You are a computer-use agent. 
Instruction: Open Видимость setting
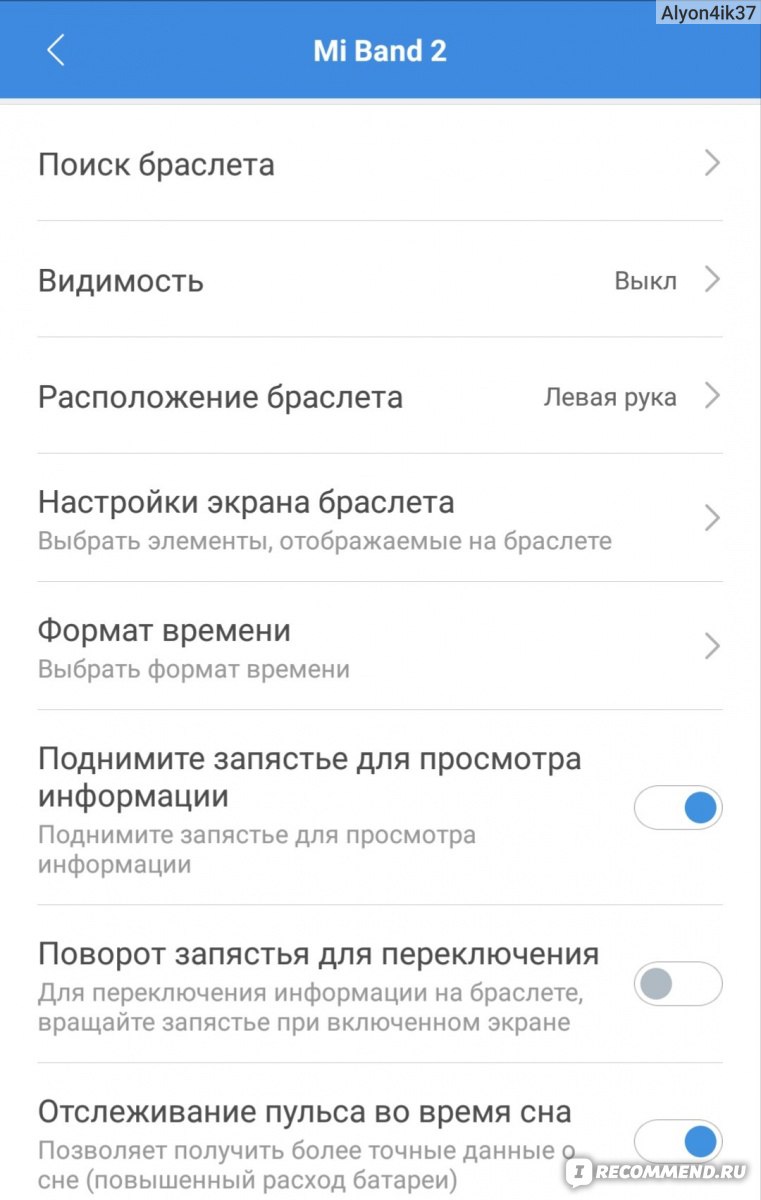(x=380, y=280)
